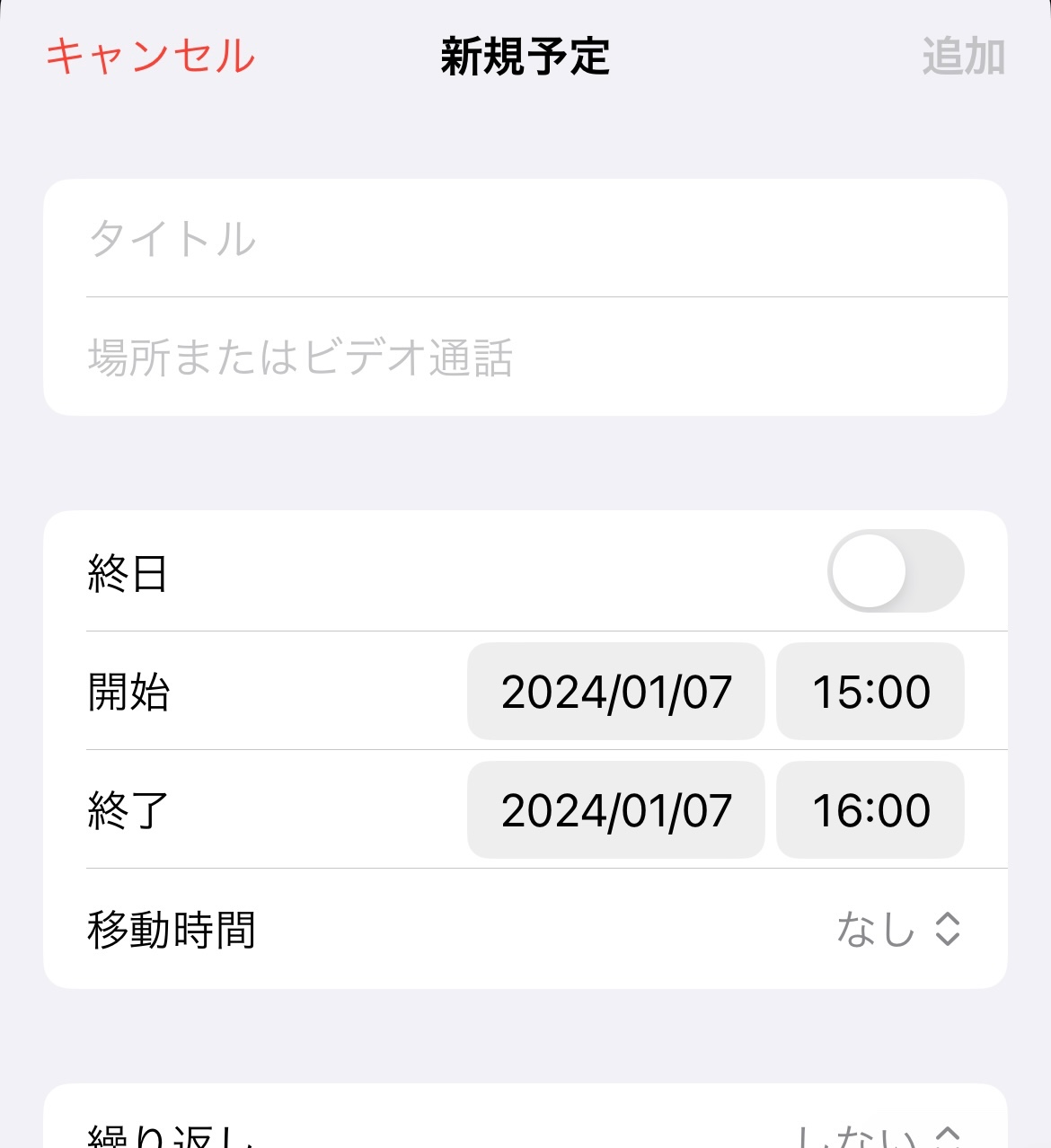The height and width of the screenshot is (1148, 1051).
Task: Expand the 移動時間 options
Action: (896, 929)
